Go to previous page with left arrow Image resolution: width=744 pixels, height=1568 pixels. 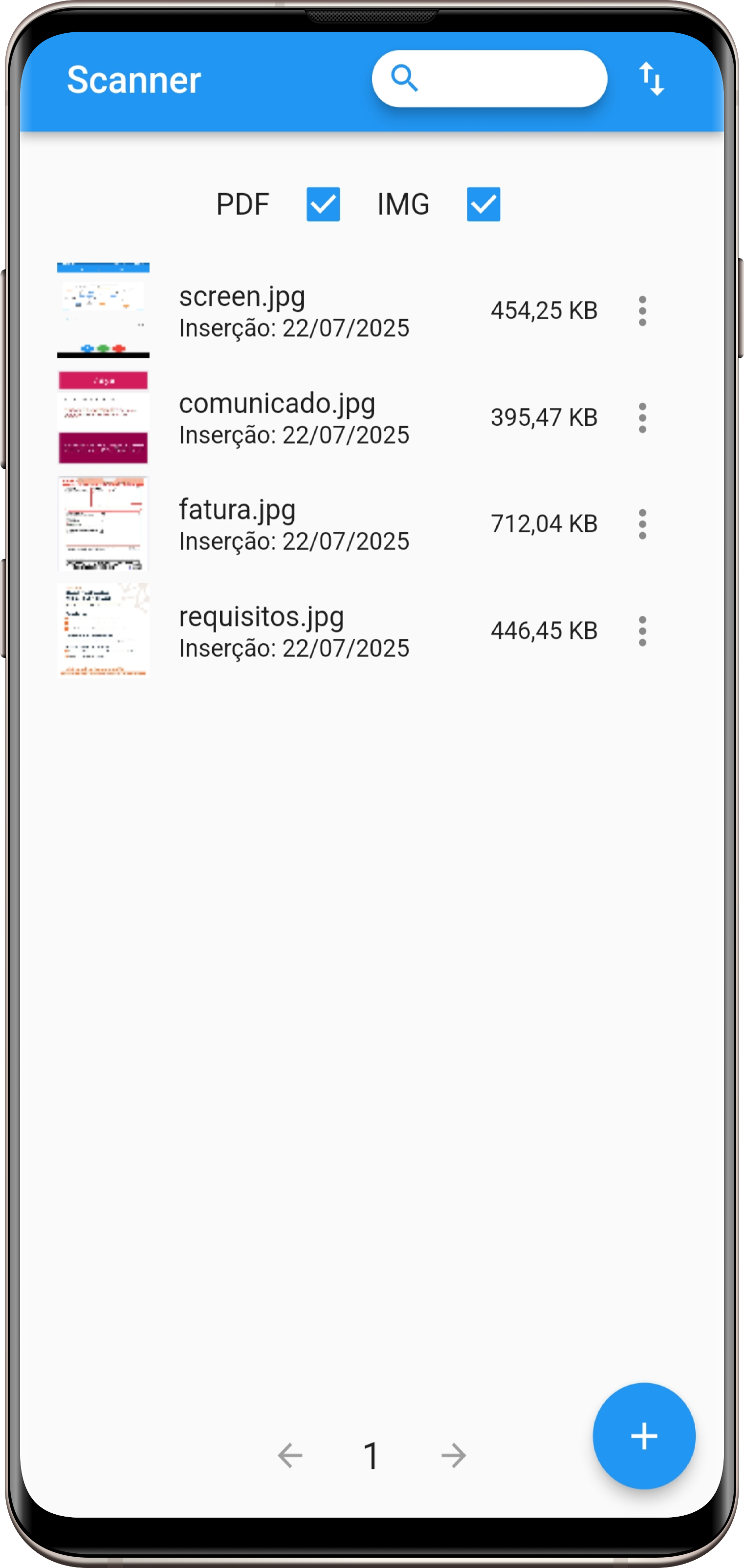click(x=290, y=1456)
